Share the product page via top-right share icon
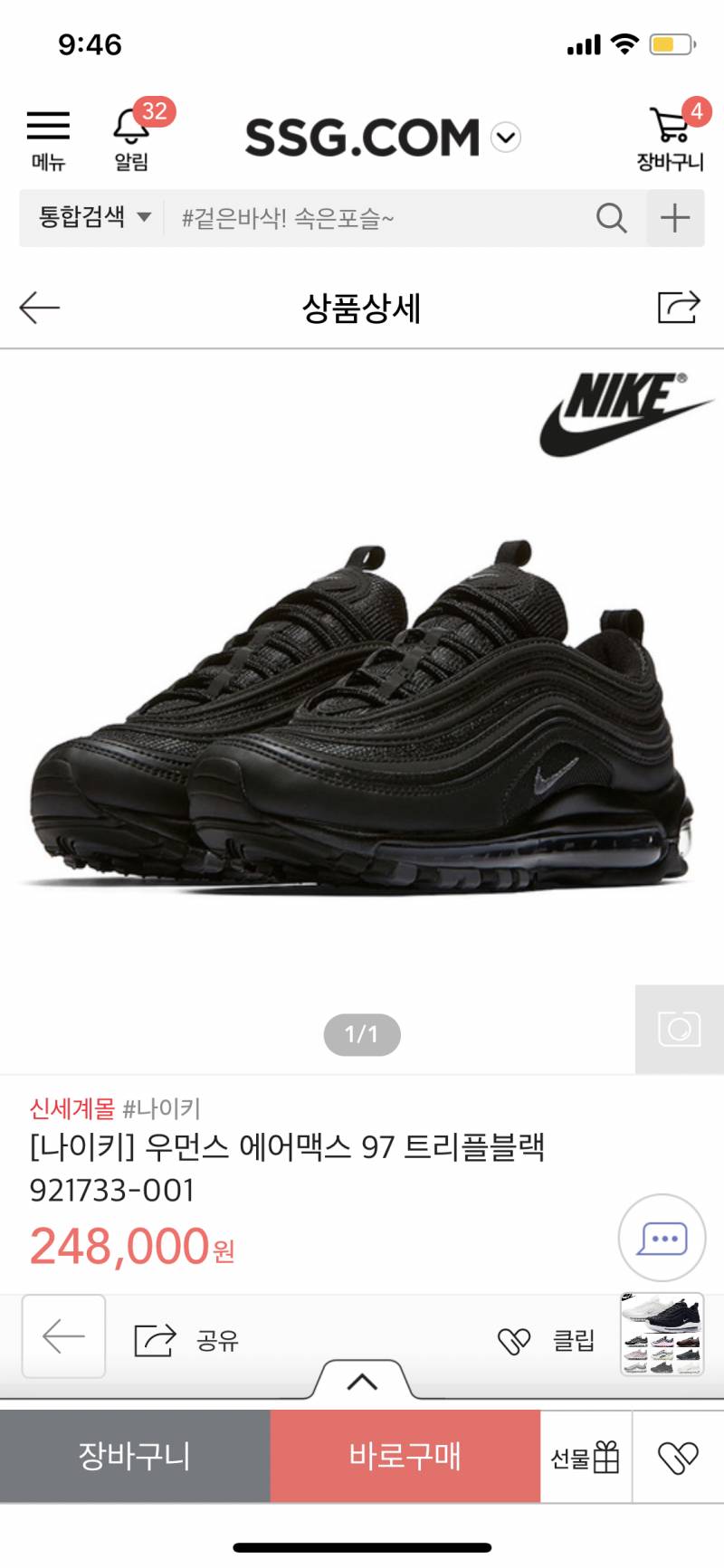This screenshot has height=1568, width=724. pos(677,308)
